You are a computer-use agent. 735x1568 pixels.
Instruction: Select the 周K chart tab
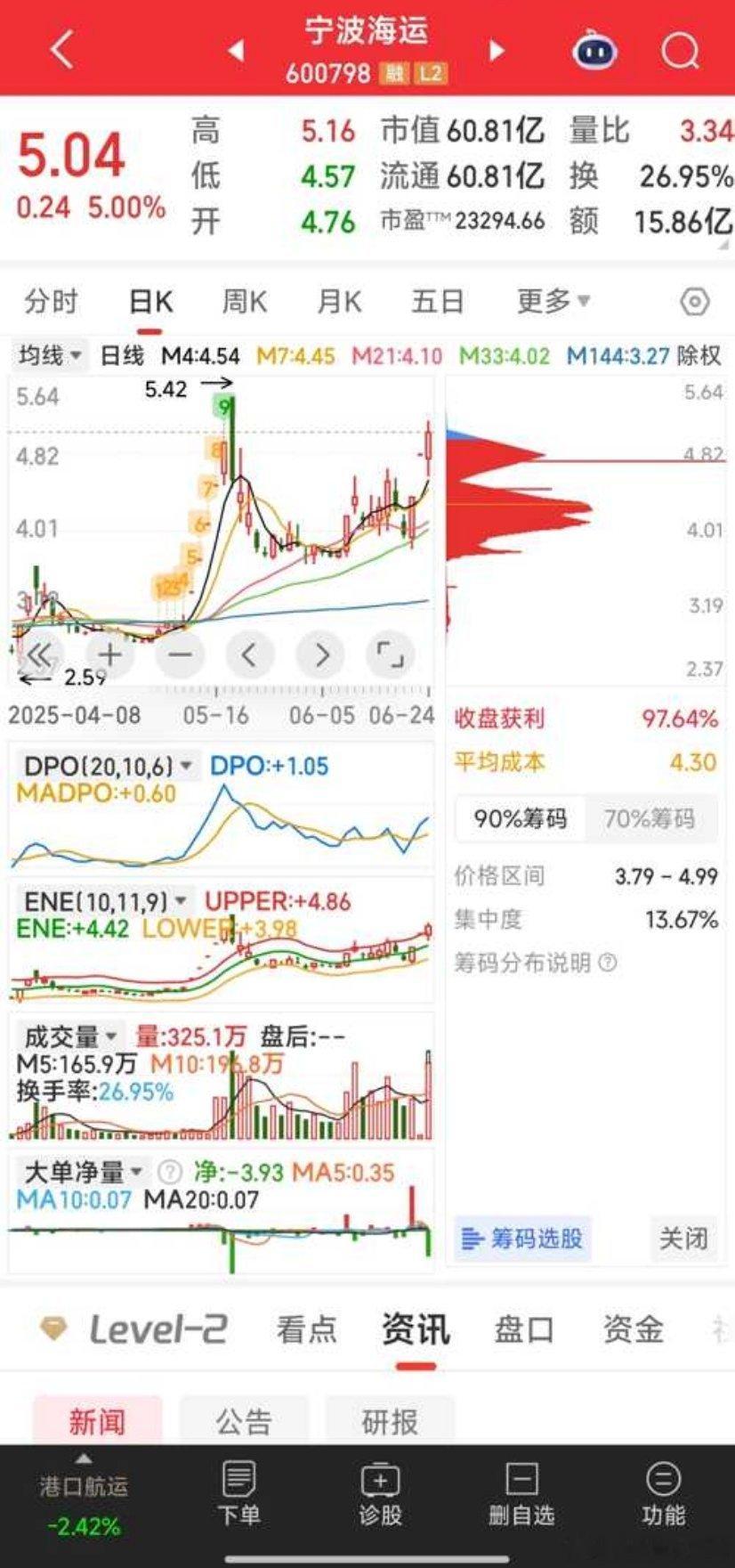(244, 302)
